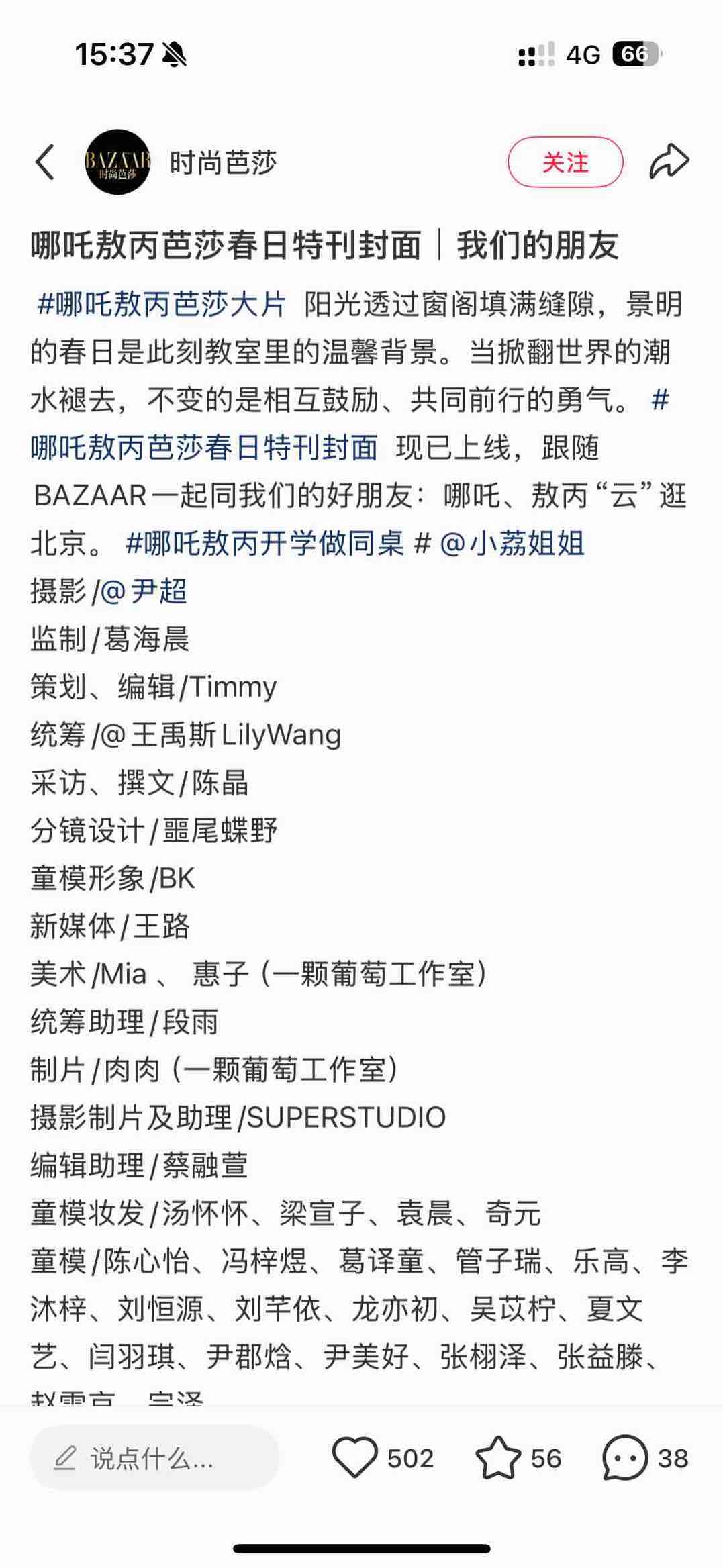This screenshot has width=723, height=1568.
Task: Save the post with the star icon
Action: point(498,1458)
